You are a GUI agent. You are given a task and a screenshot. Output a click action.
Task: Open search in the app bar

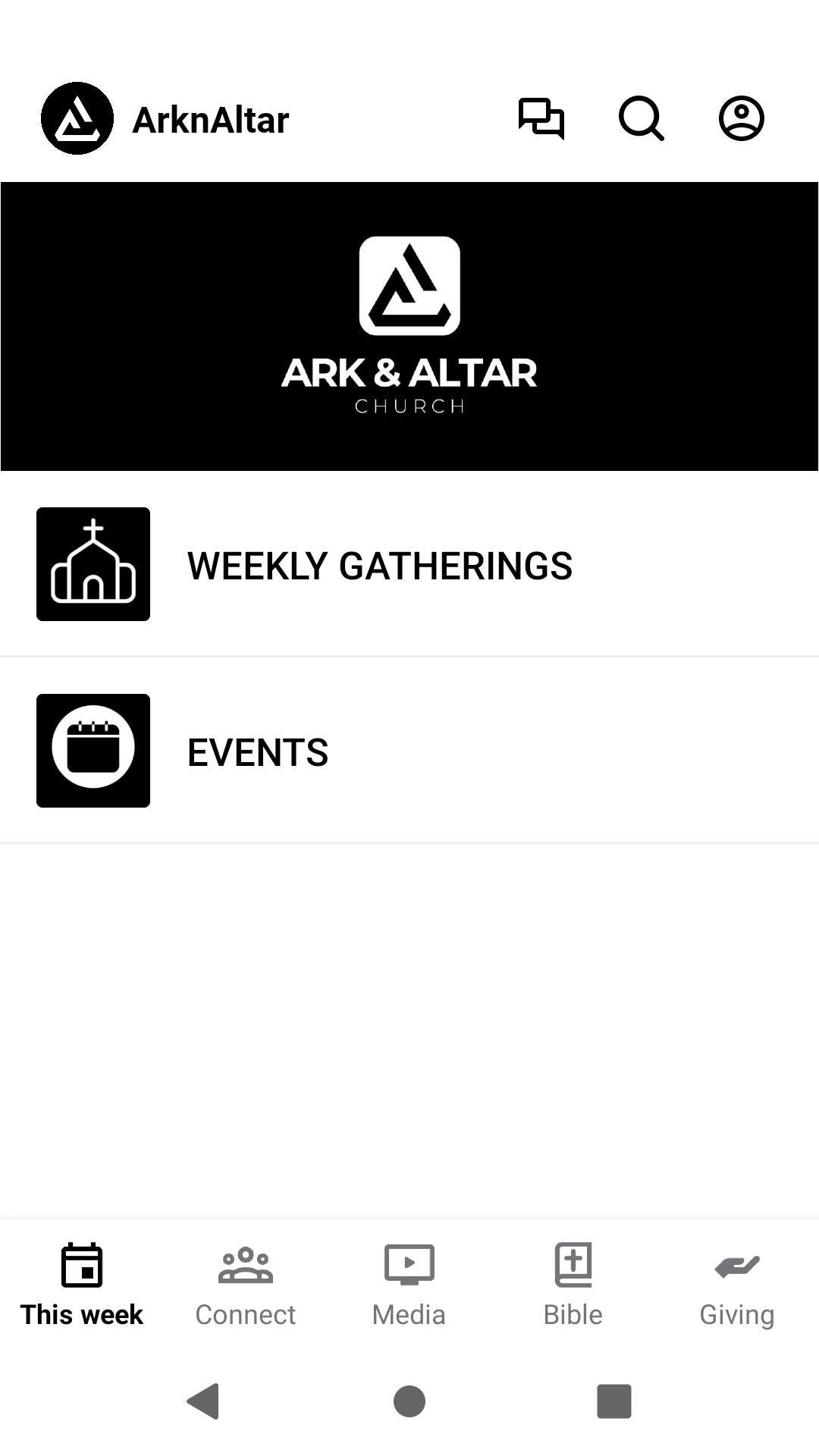(641, 118)
